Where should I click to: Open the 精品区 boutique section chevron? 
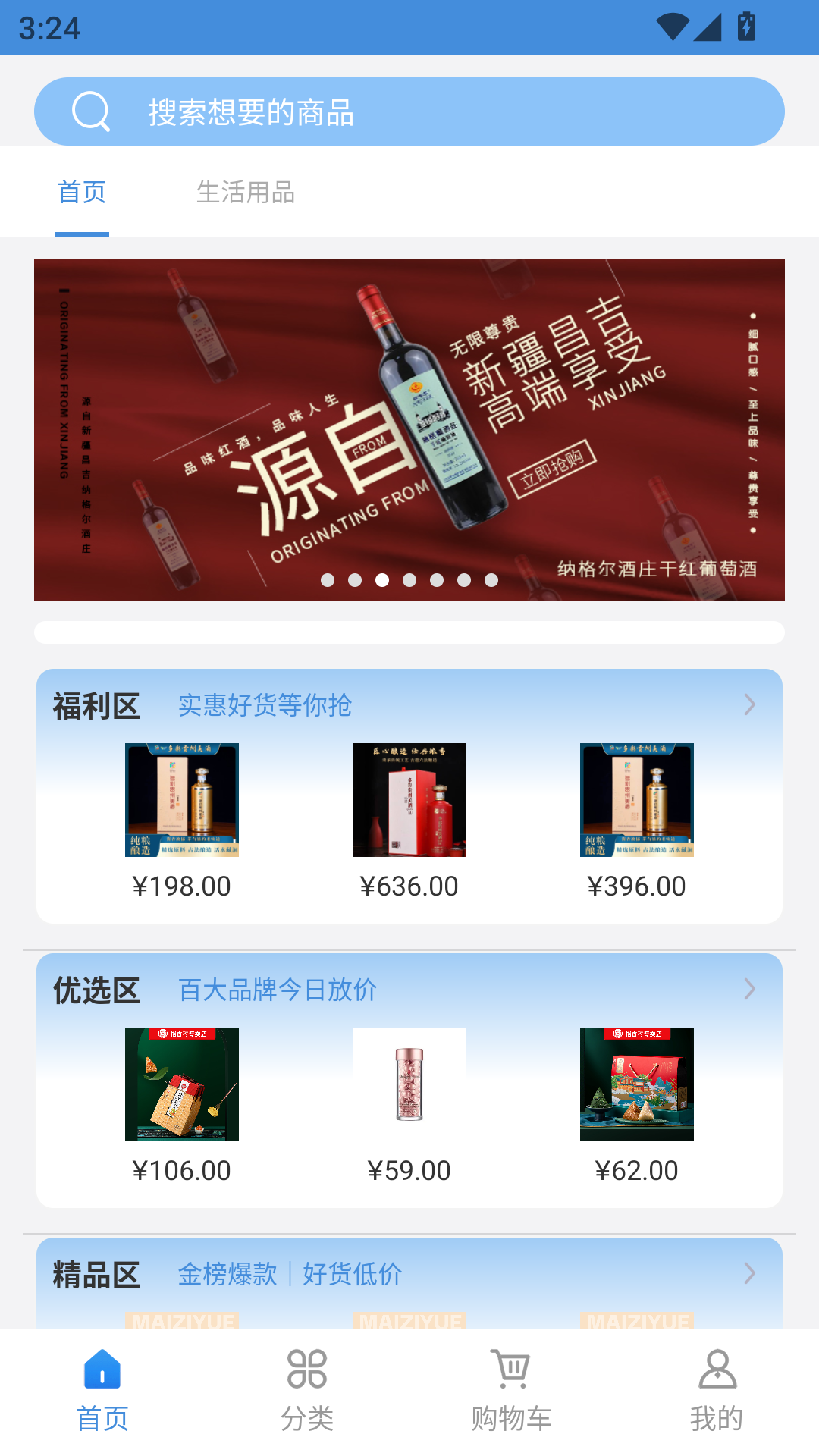750,1273
